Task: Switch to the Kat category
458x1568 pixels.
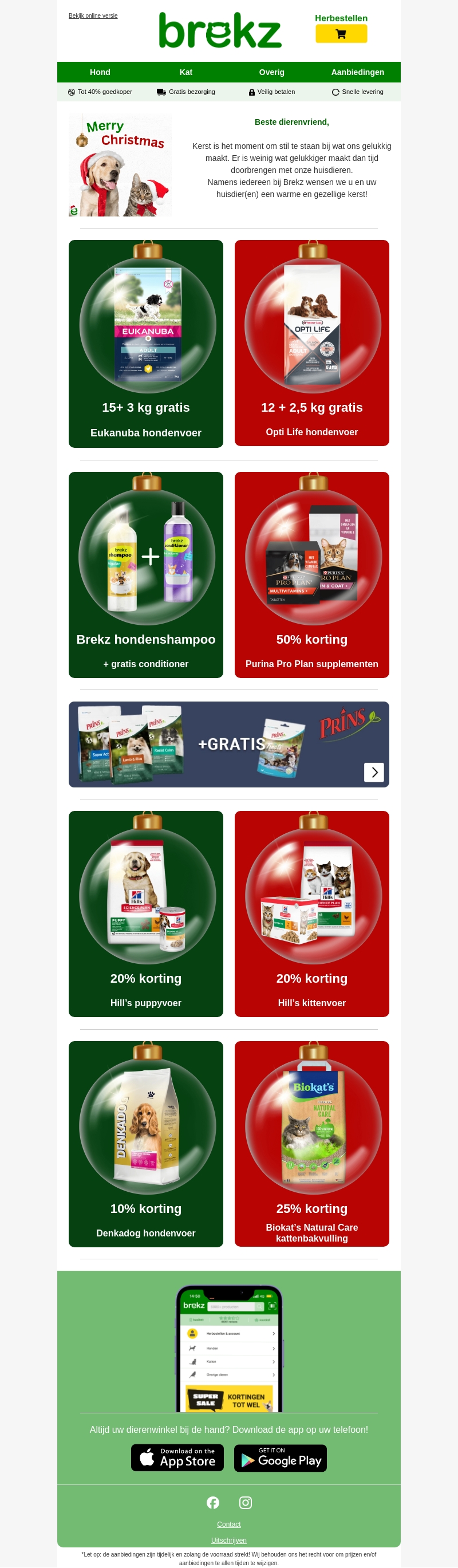Action: click(x=185, y=72)
